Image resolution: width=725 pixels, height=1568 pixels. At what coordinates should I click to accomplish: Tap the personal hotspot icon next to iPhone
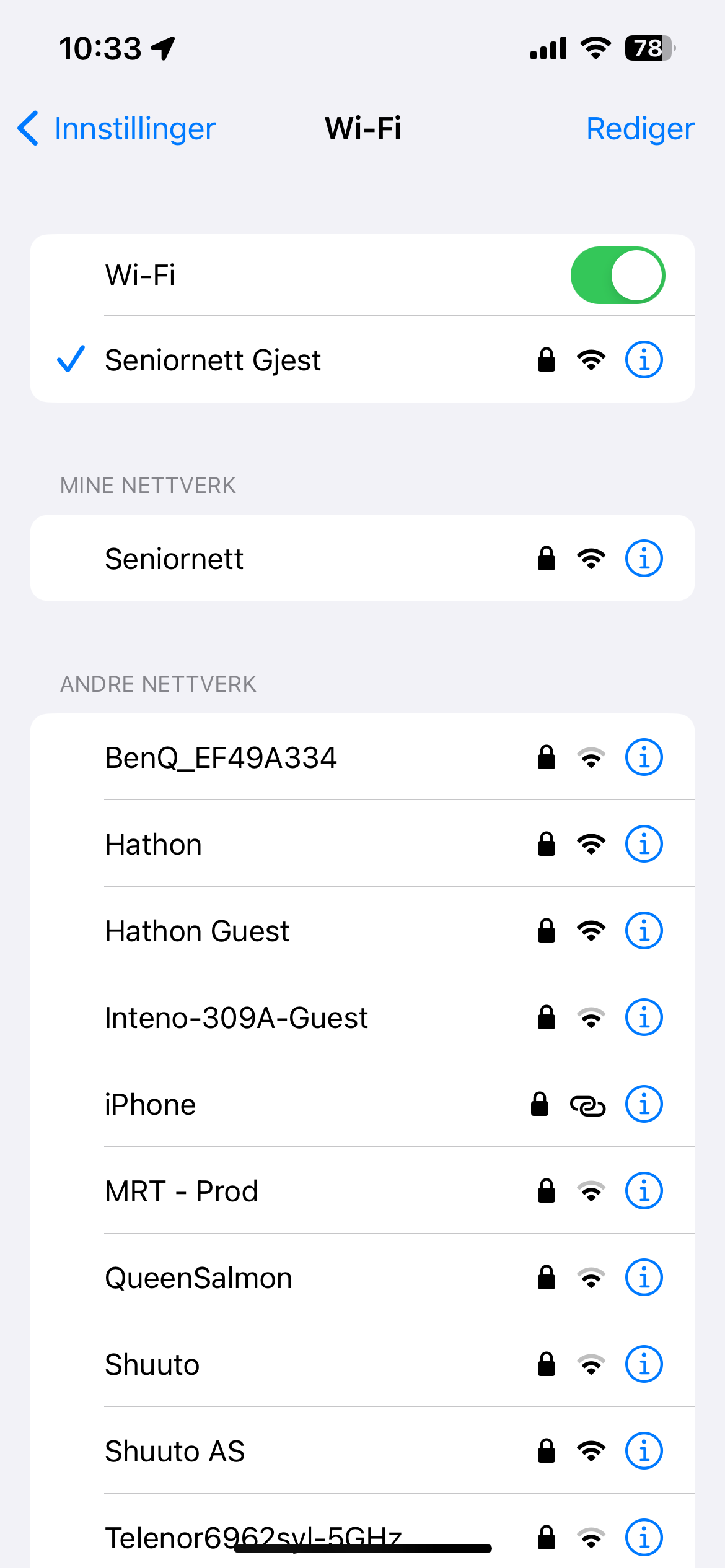coord(588,1104)
